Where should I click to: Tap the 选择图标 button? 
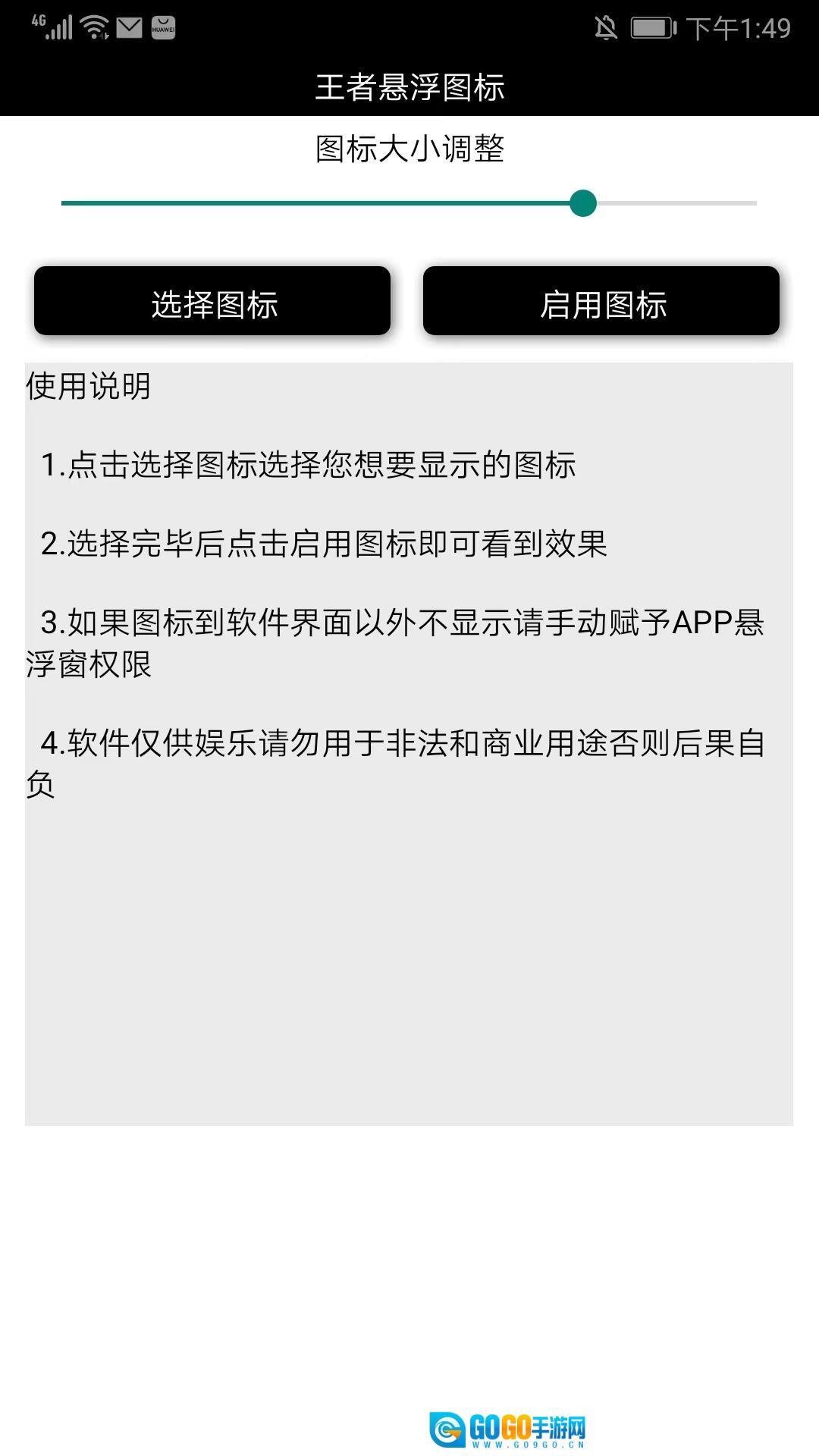212,301
